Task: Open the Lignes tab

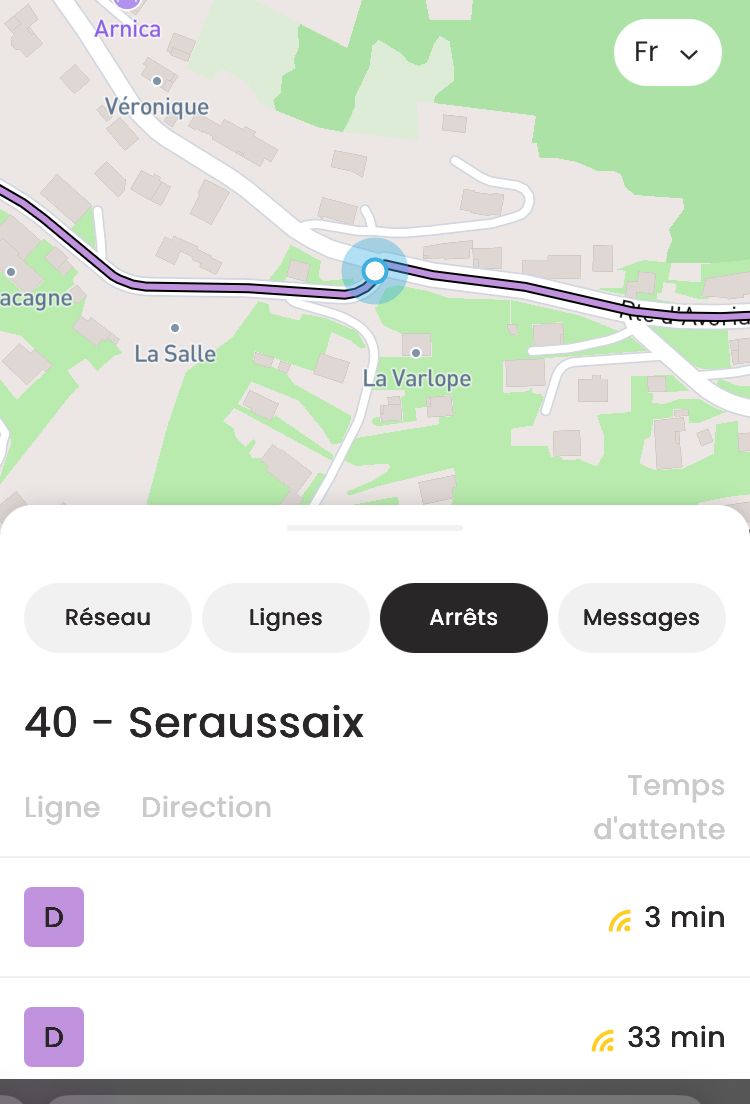Action: pyautogui.click(x=285, y=617)
